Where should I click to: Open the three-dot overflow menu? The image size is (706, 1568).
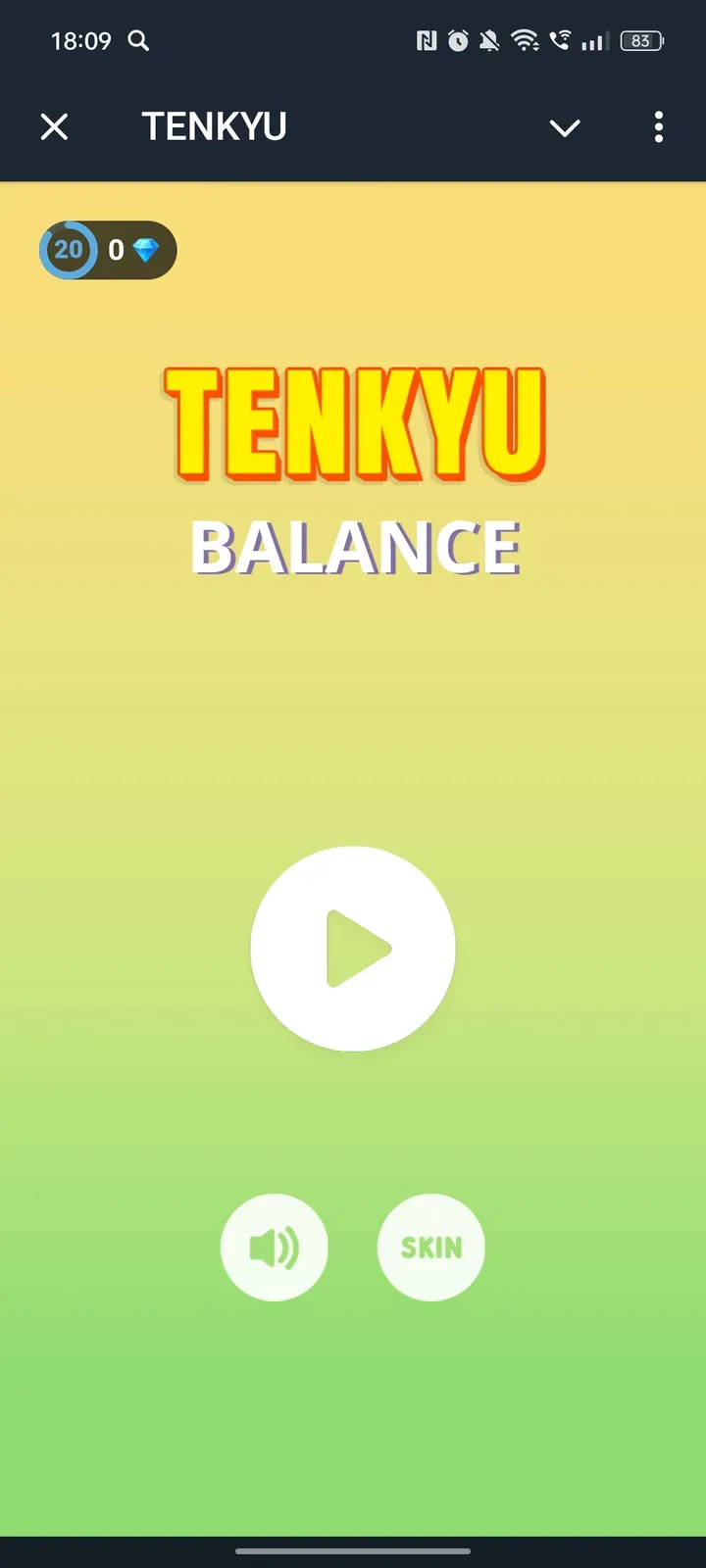click(x=658, y=126)
